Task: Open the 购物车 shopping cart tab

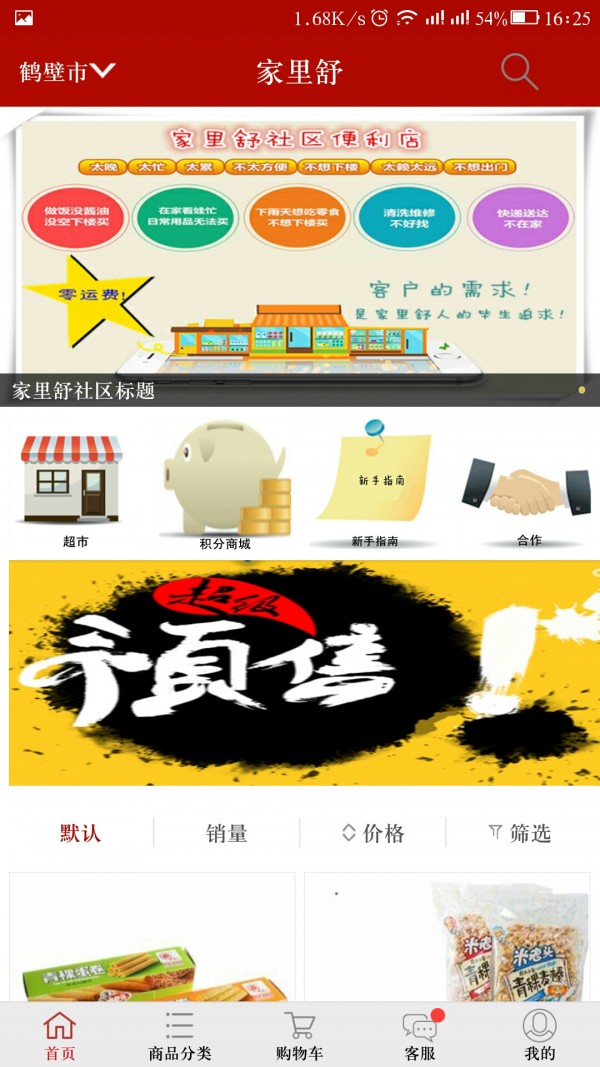Action: (x=300, y=1035)
